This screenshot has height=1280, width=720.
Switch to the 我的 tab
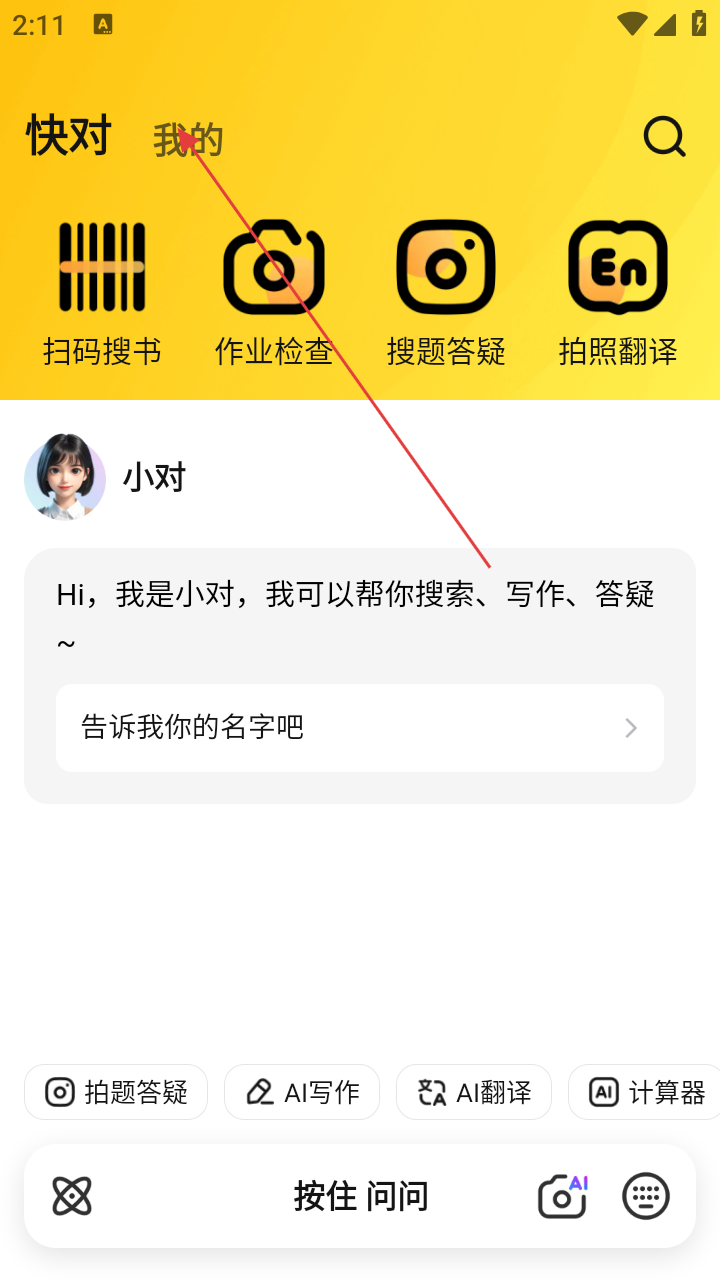188,141
